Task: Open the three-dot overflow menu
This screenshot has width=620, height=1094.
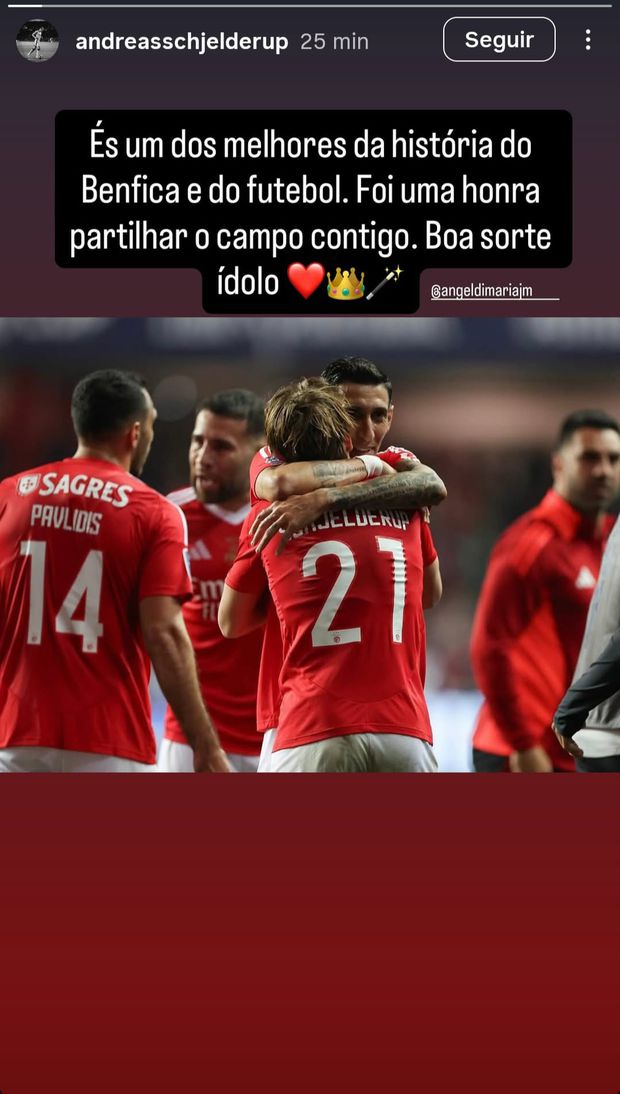Action: (x=588, y=40)
